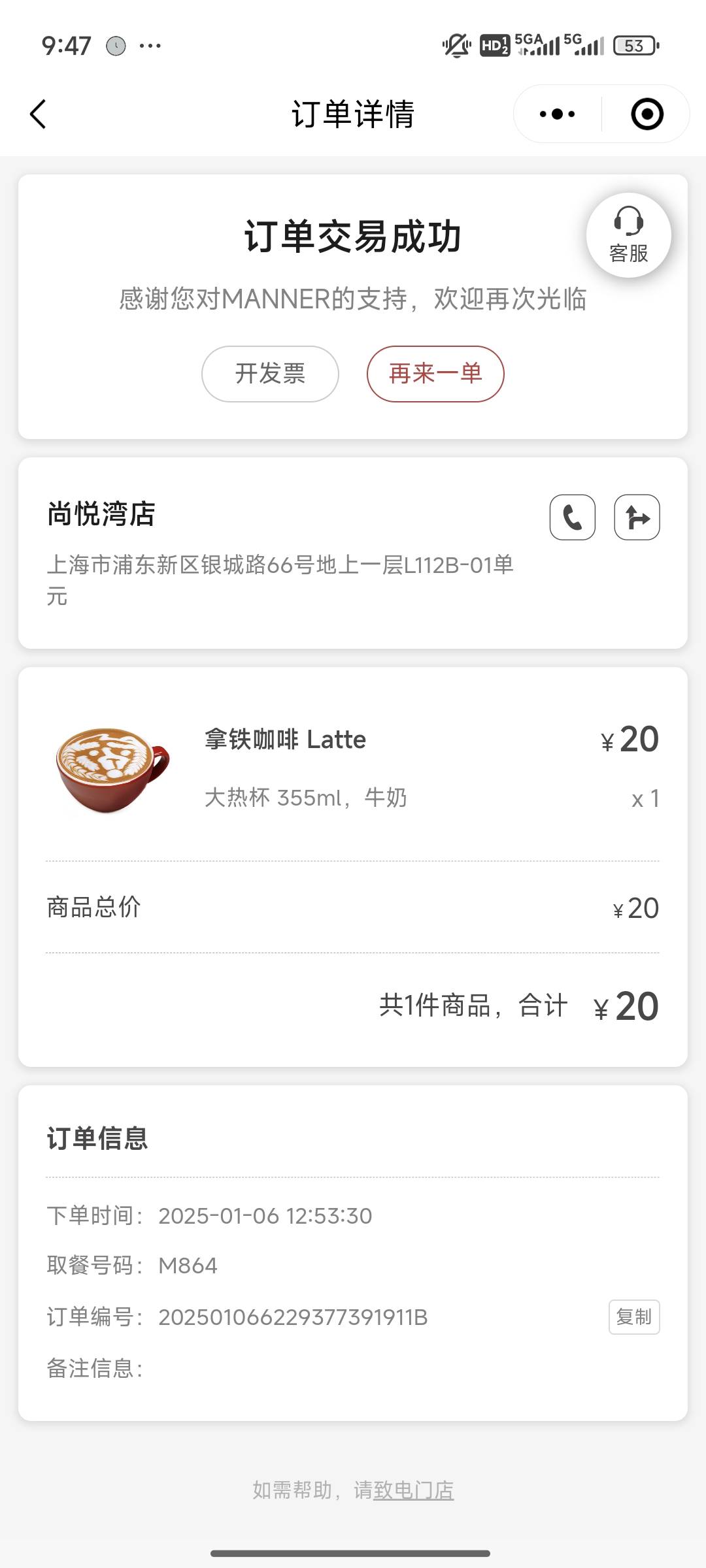Tap the 致电门店 link

[x=413, y=1490]
